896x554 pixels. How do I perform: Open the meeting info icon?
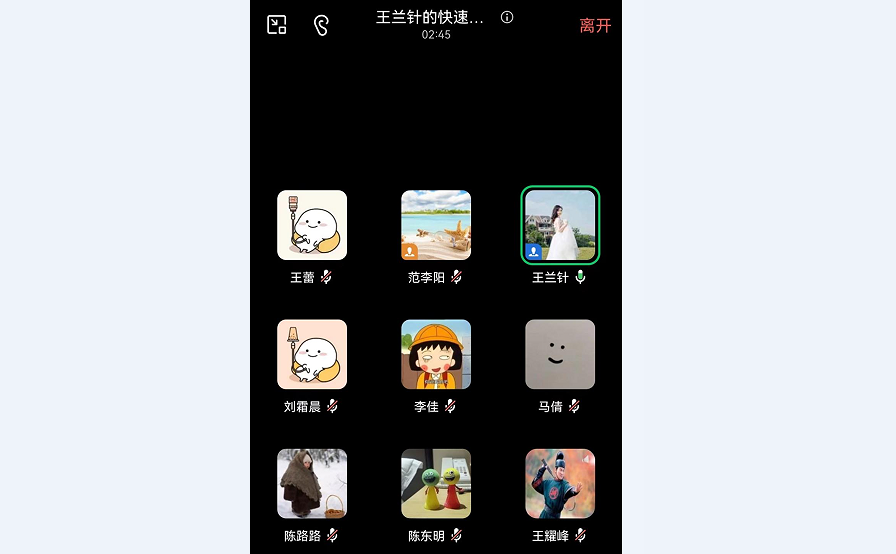[507, 17]
